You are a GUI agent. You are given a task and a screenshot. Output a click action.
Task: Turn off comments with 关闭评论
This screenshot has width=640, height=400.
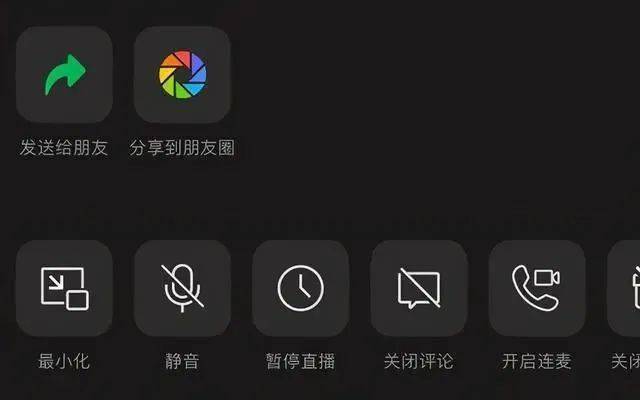coord(418,288)
